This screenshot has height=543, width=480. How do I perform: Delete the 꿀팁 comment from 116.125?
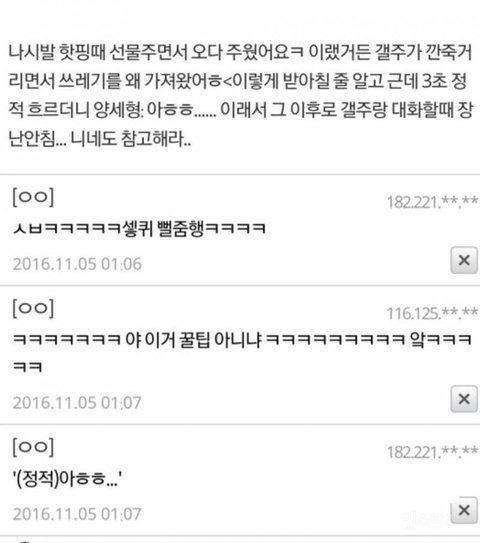click(464, 399)
